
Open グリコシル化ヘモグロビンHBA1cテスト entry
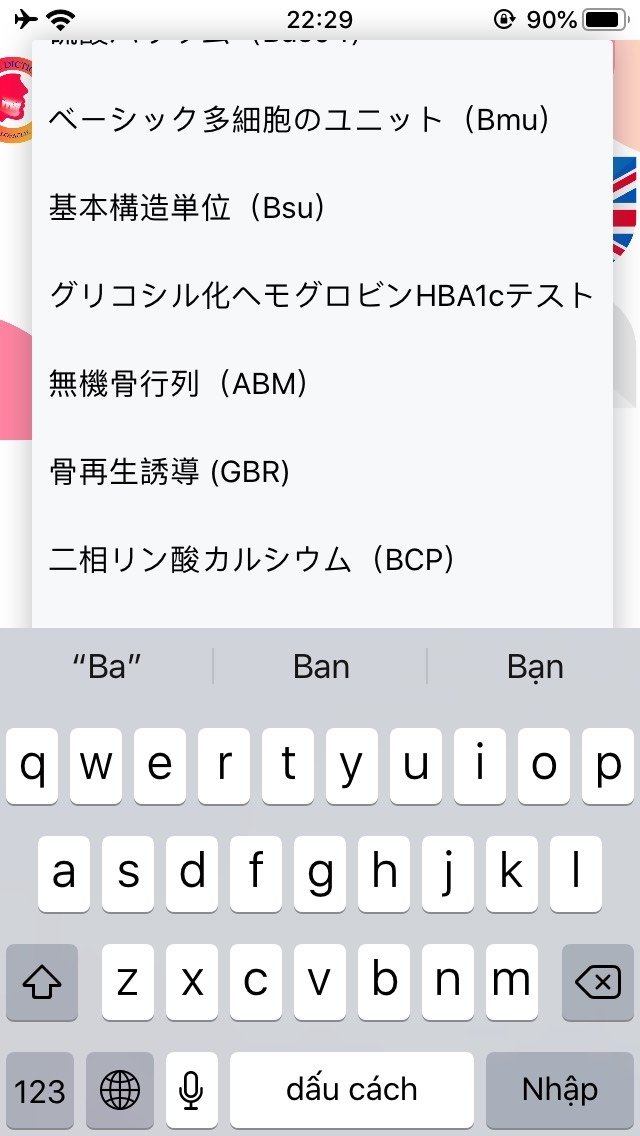coord(322,295)
